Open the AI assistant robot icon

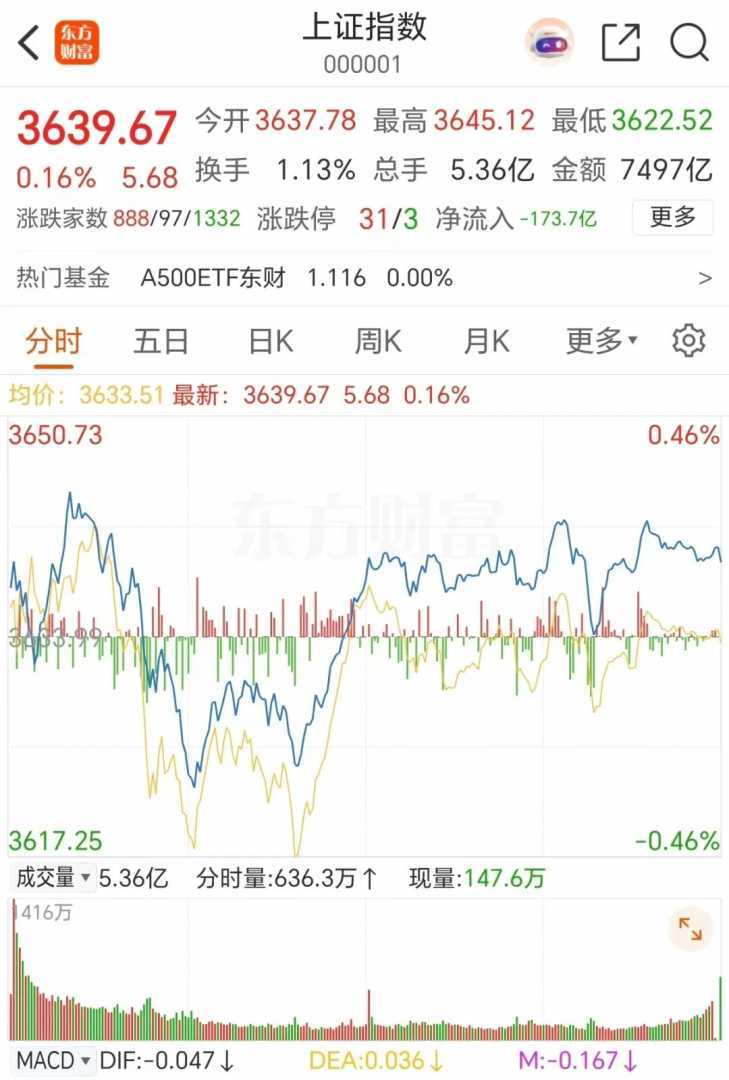point(549,42)
